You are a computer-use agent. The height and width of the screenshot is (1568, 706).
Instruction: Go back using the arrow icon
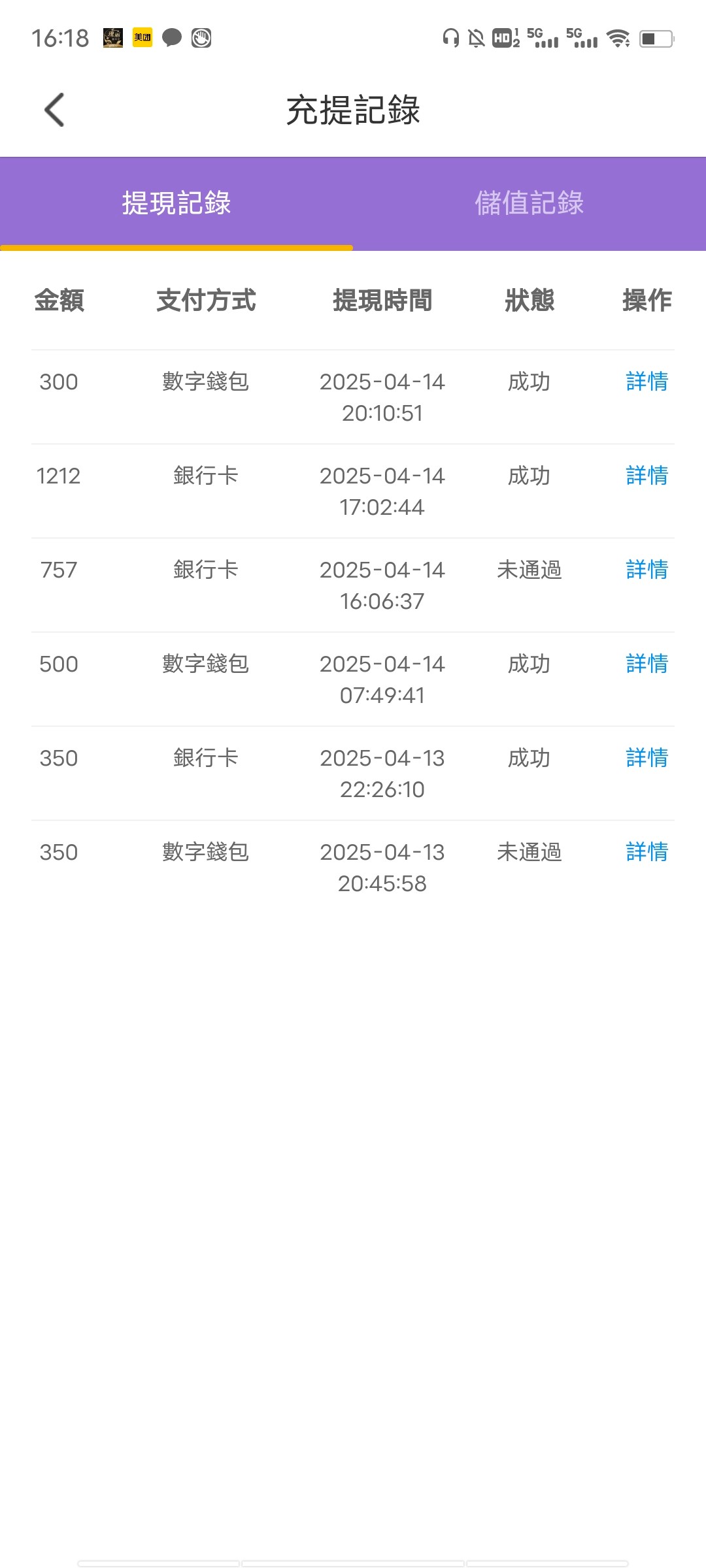click(54, 110)
